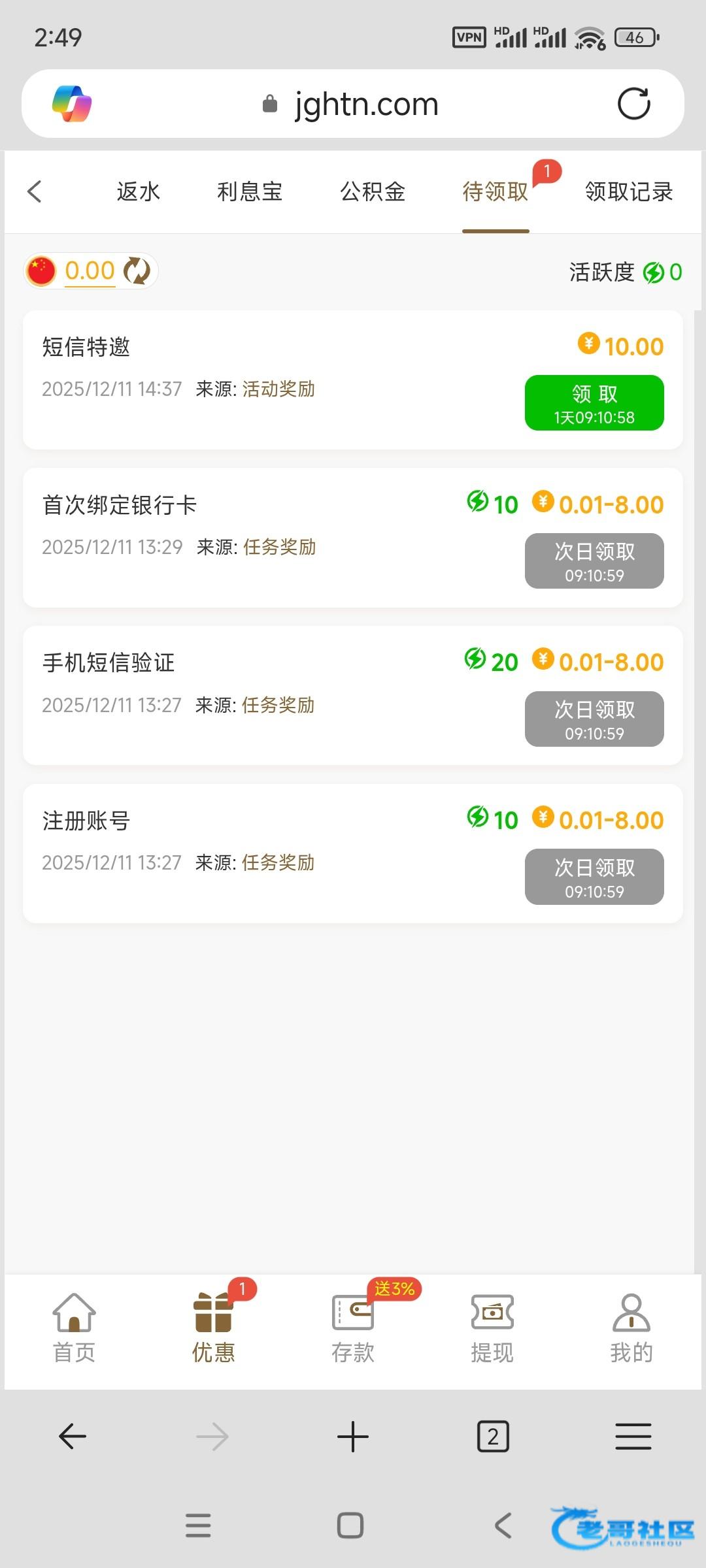Tap 次日领取 for 首次绑定银行卡
706x1568 pixels.
click(x=594, y=561)
